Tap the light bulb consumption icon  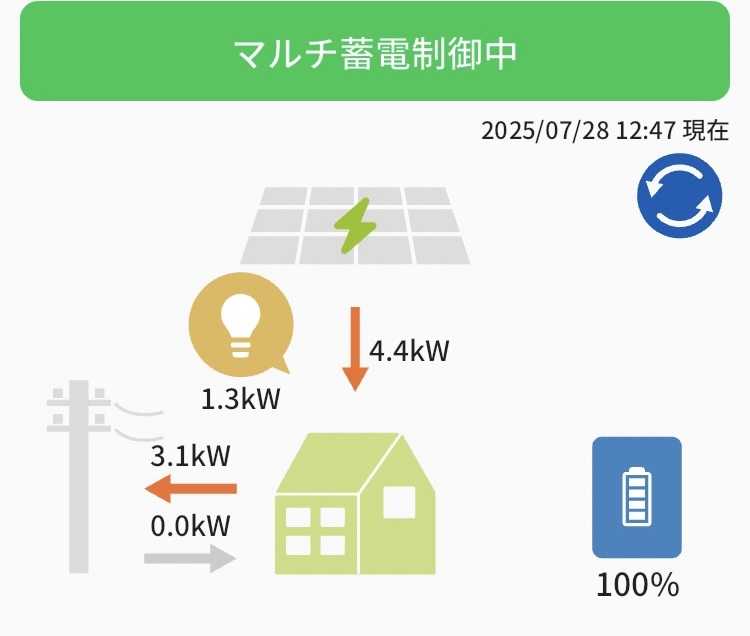[240, 325]
